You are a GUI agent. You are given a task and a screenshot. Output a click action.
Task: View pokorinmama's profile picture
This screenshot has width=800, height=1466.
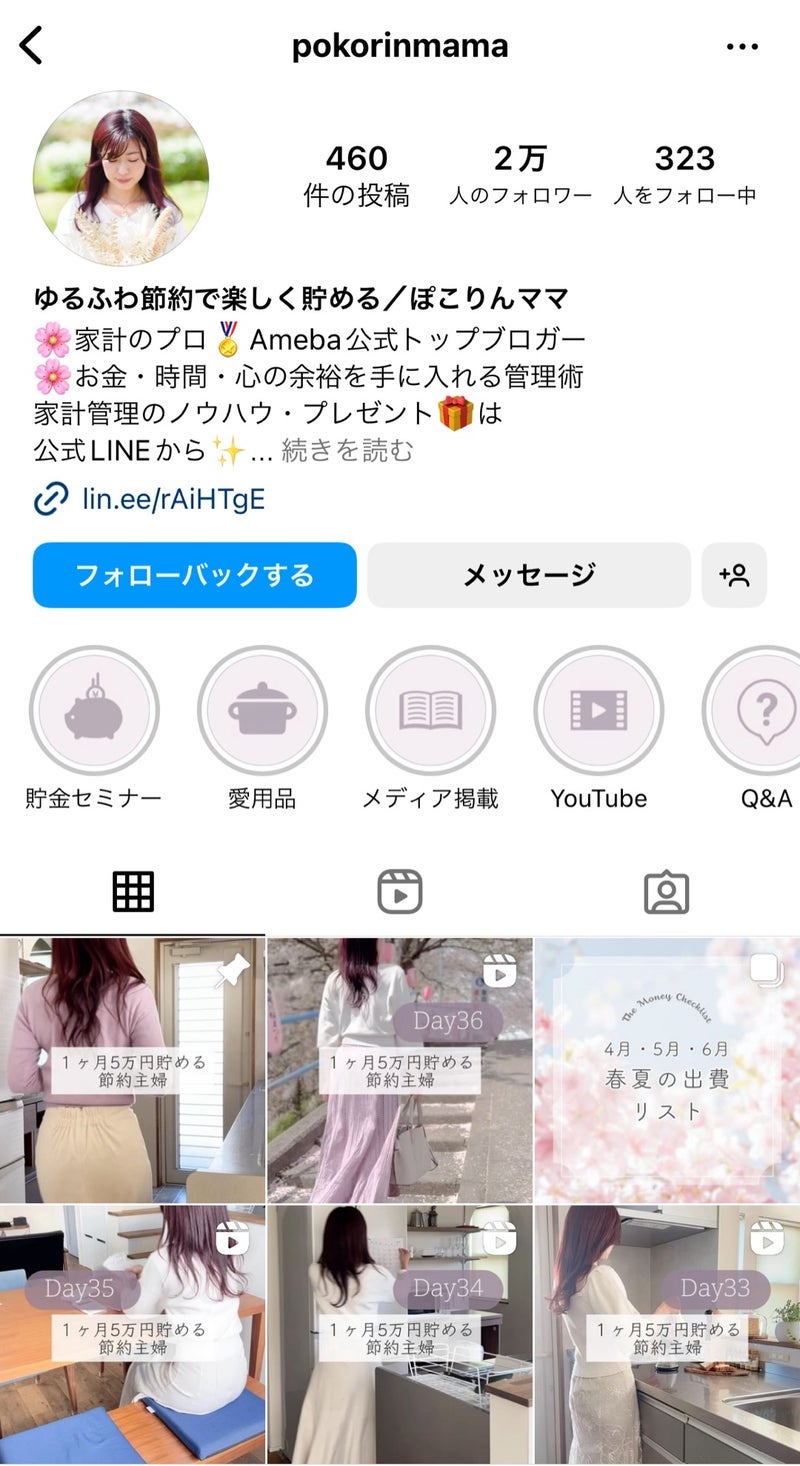pos(121,178)
